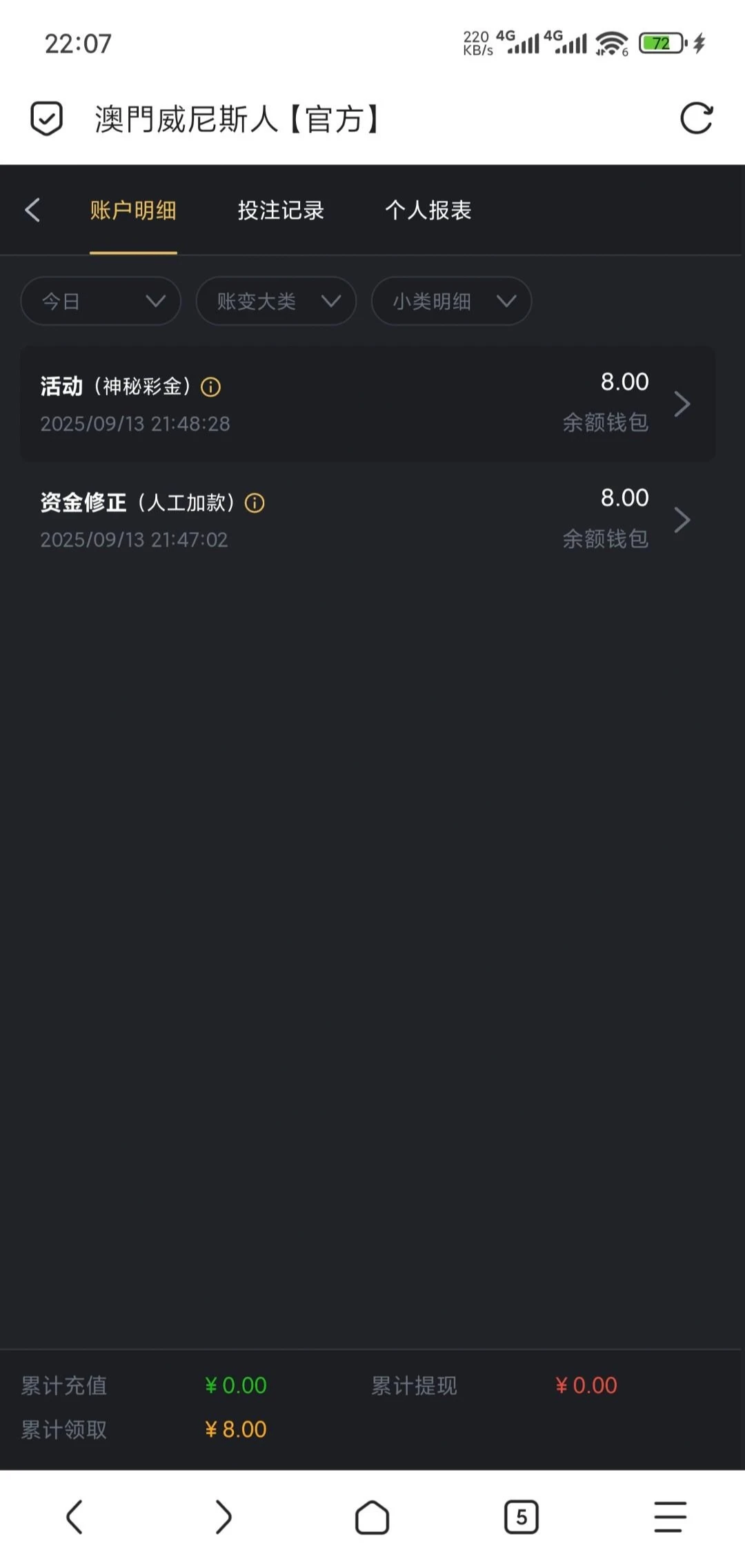Open the 小类明细 filter dropdown
The width and height of the screenshot is (745, 1568).
pos(451,301)
